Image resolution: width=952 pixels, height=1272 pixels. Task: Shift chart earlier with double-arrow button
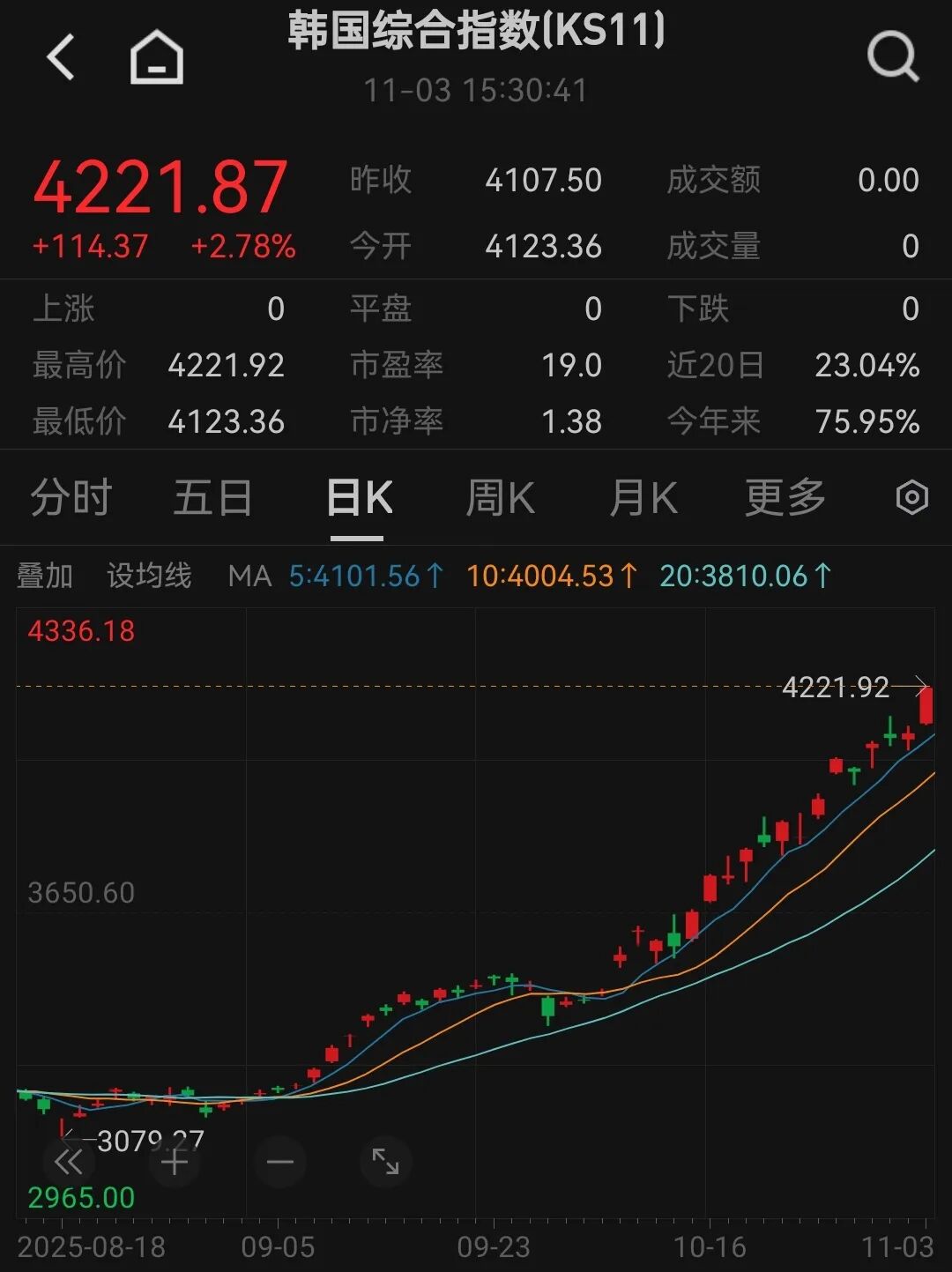[69, 1162]
